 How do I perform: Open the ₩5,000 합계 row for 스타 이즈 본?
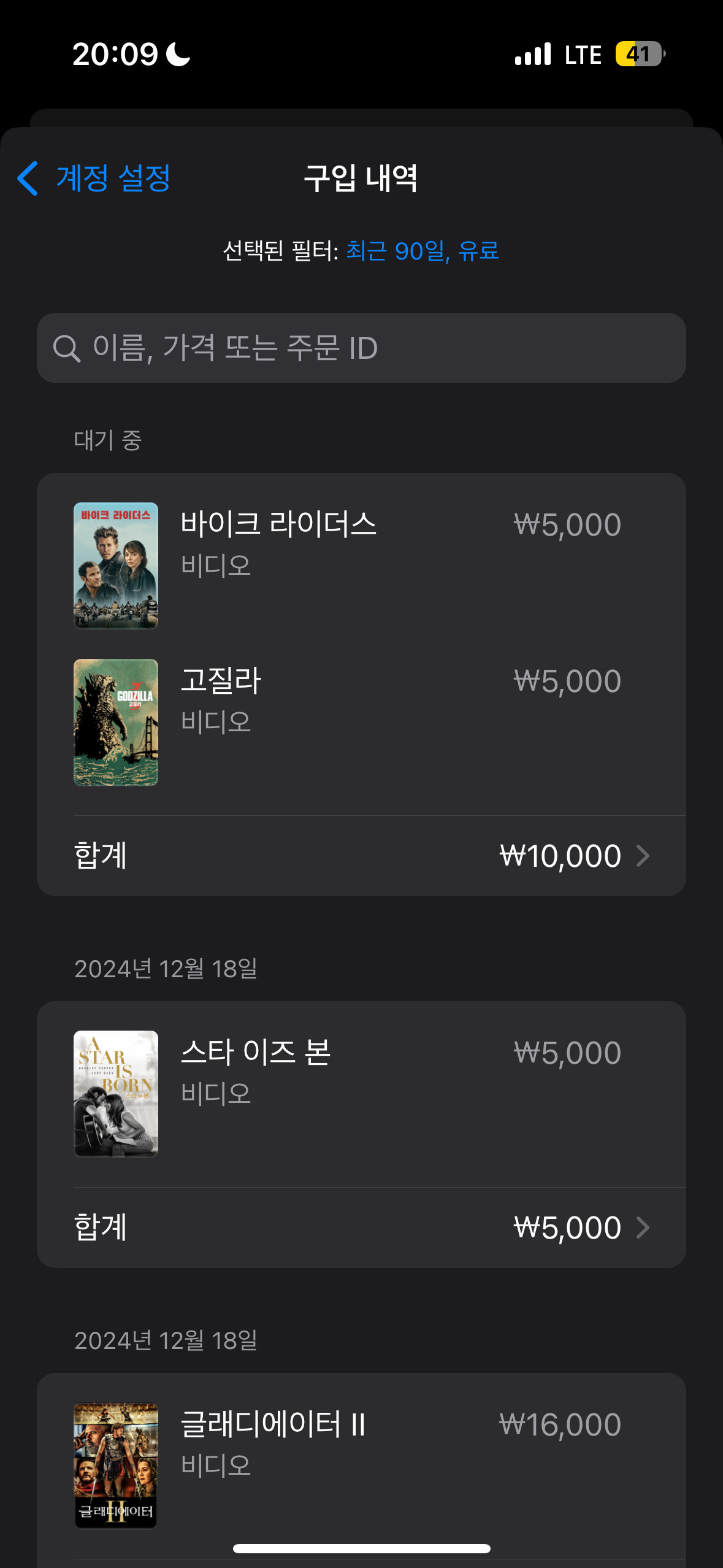pyautogui.click(x=361, y=1228)
